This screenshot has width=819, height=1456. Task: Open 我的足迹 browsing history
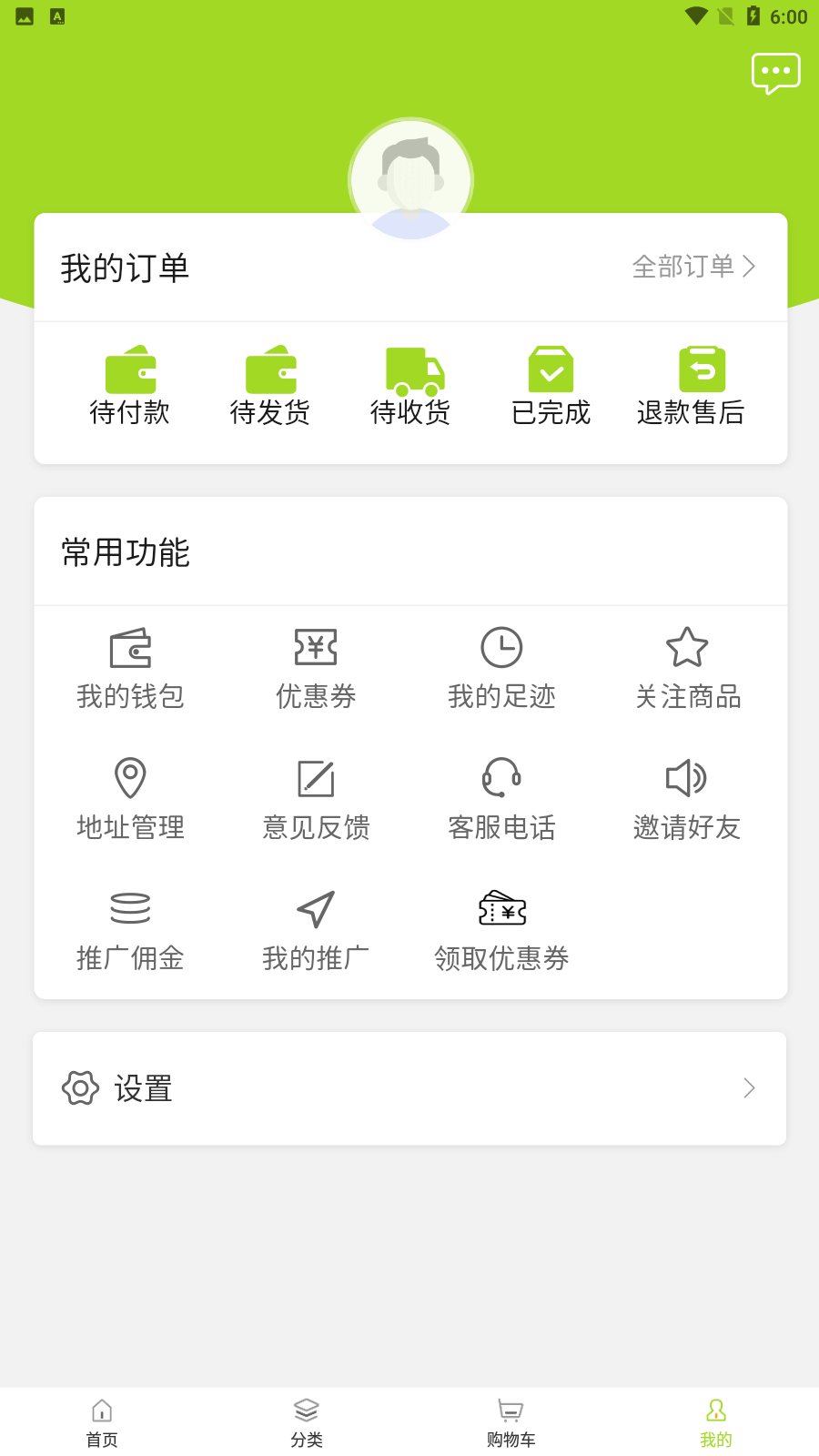point(501,669)
